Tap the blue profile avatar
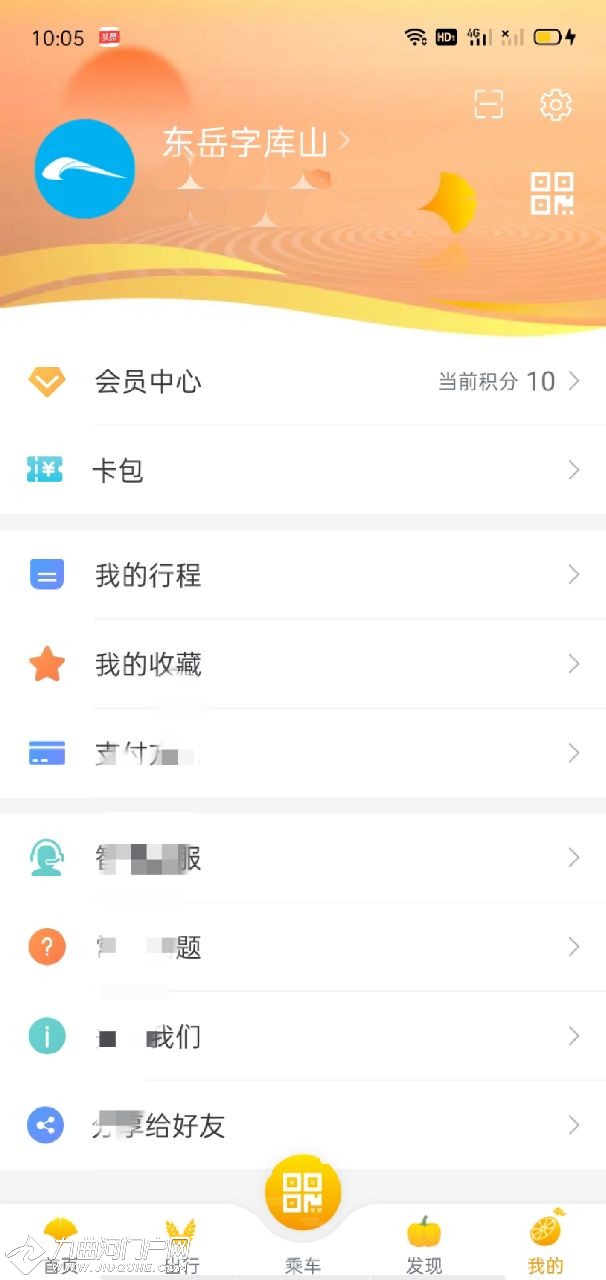 click(85, 169)
